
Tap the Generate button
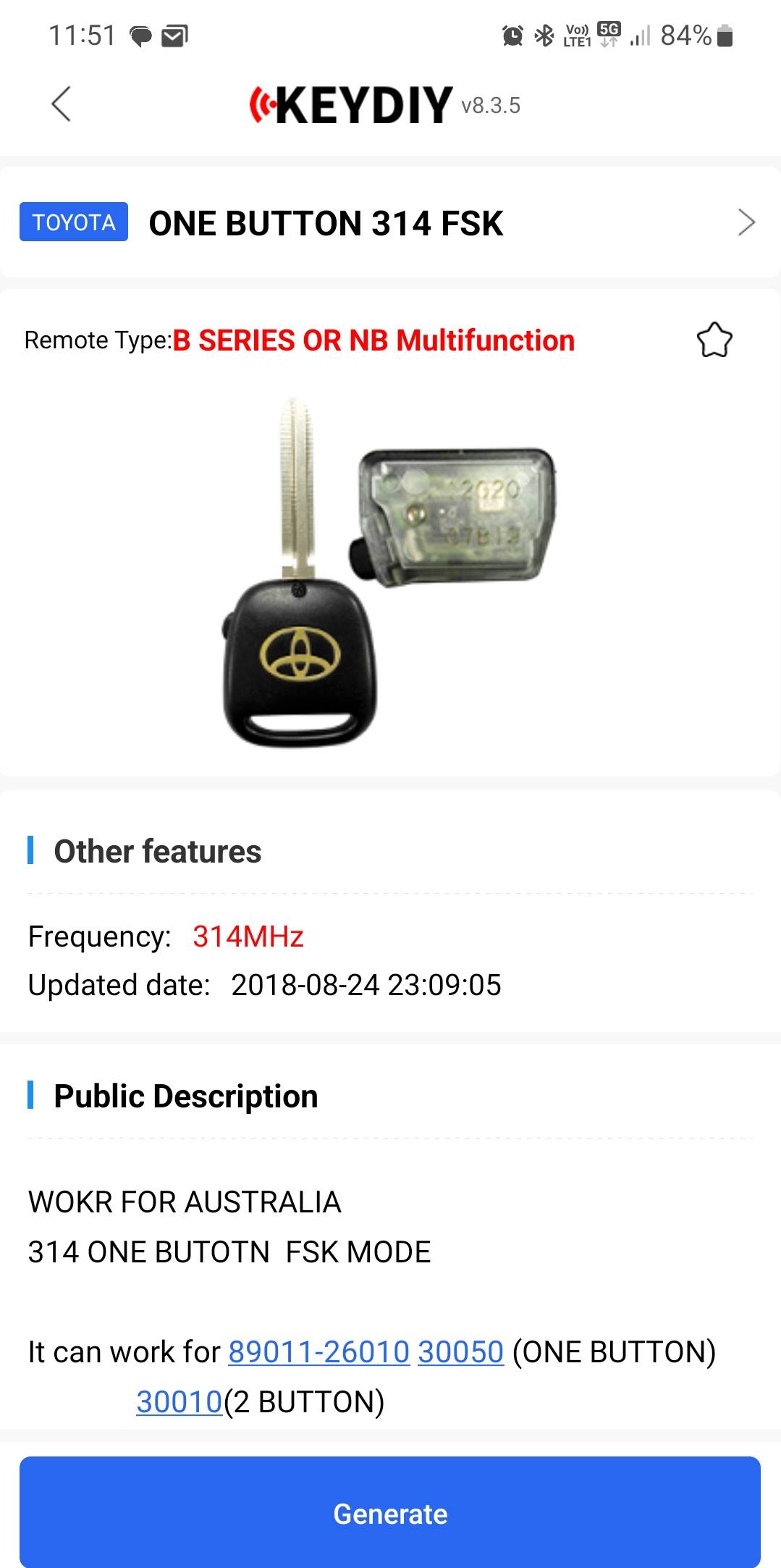coord(390,1514)
